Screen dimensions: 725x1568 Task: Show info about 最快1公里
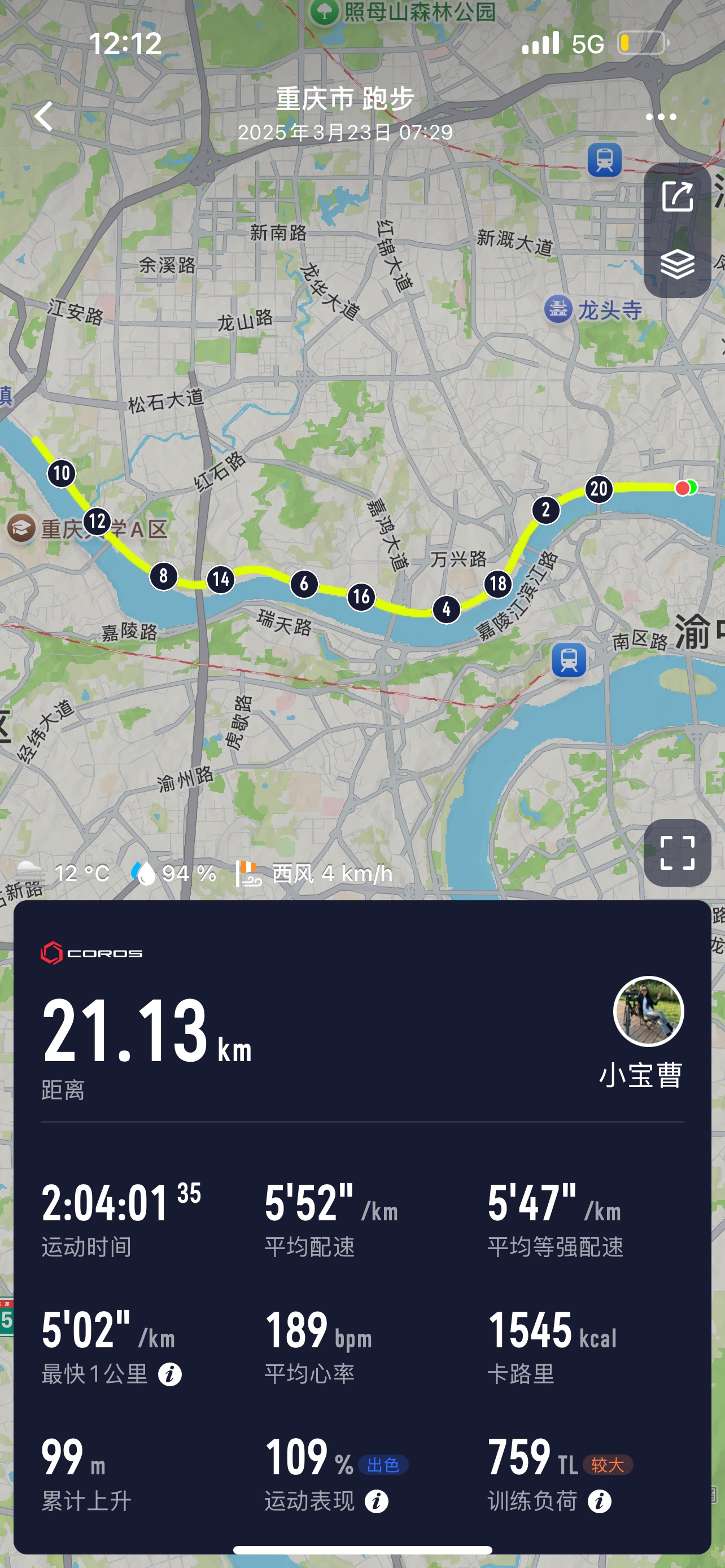(170, 1374)
